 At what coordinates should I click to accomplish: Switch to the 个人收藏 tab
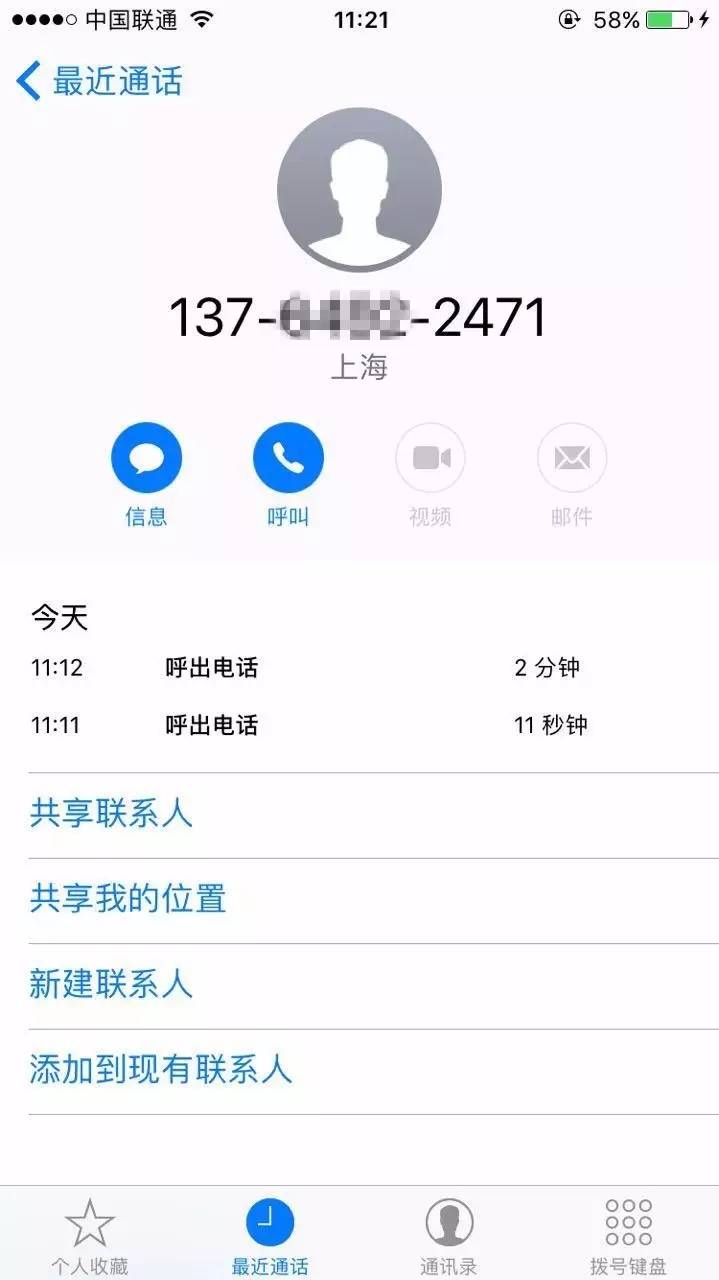90,1236
